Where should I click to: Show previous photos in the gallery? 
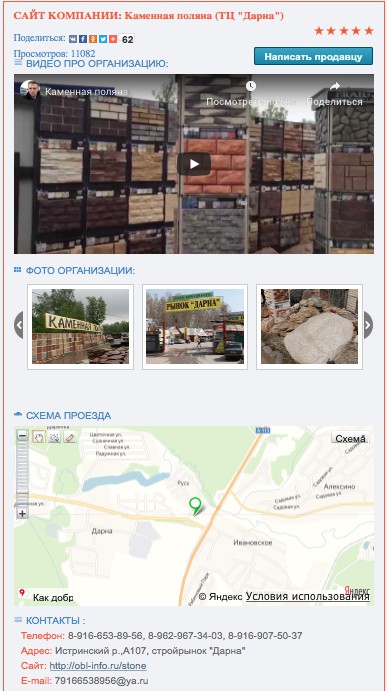[19, 325]
